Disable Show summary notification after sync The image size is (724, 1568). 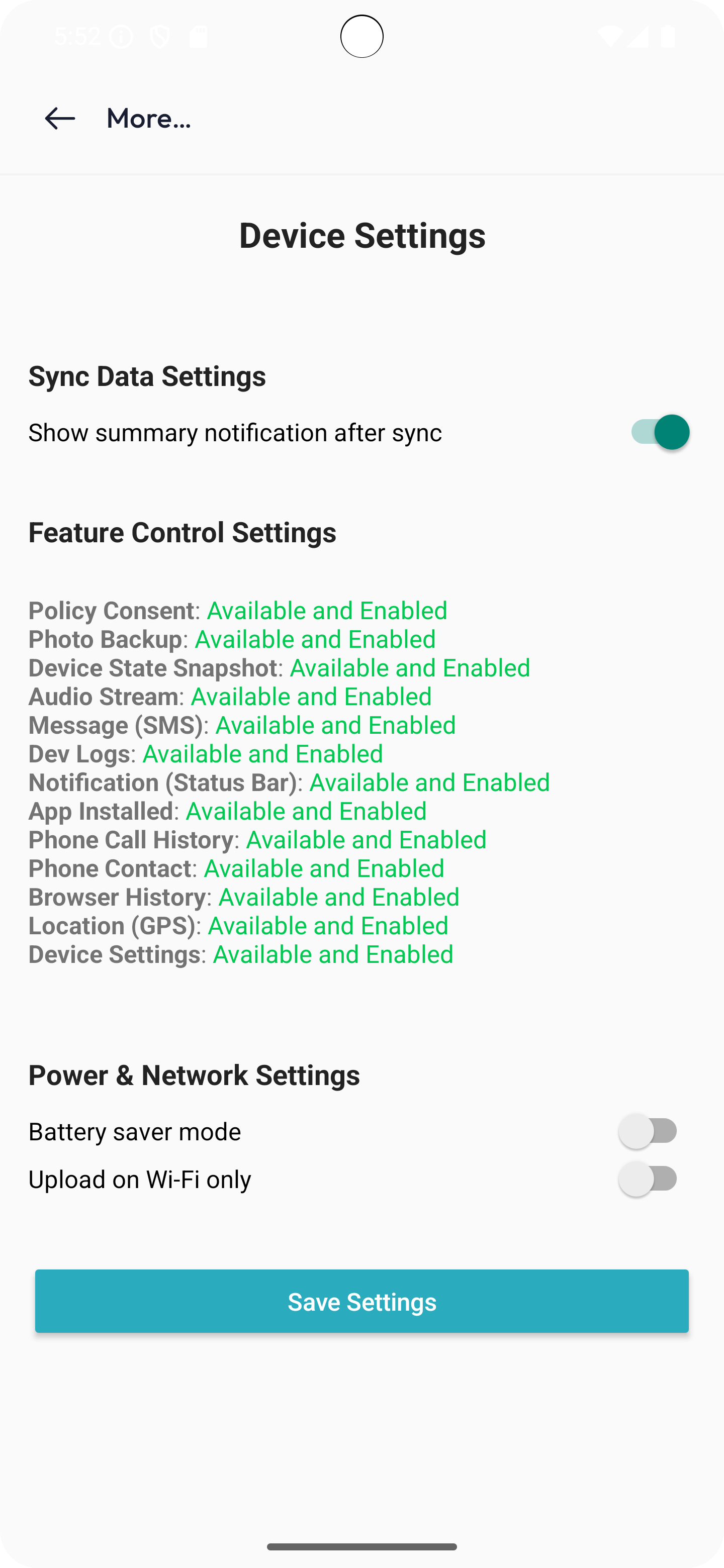tap(661, 432)
